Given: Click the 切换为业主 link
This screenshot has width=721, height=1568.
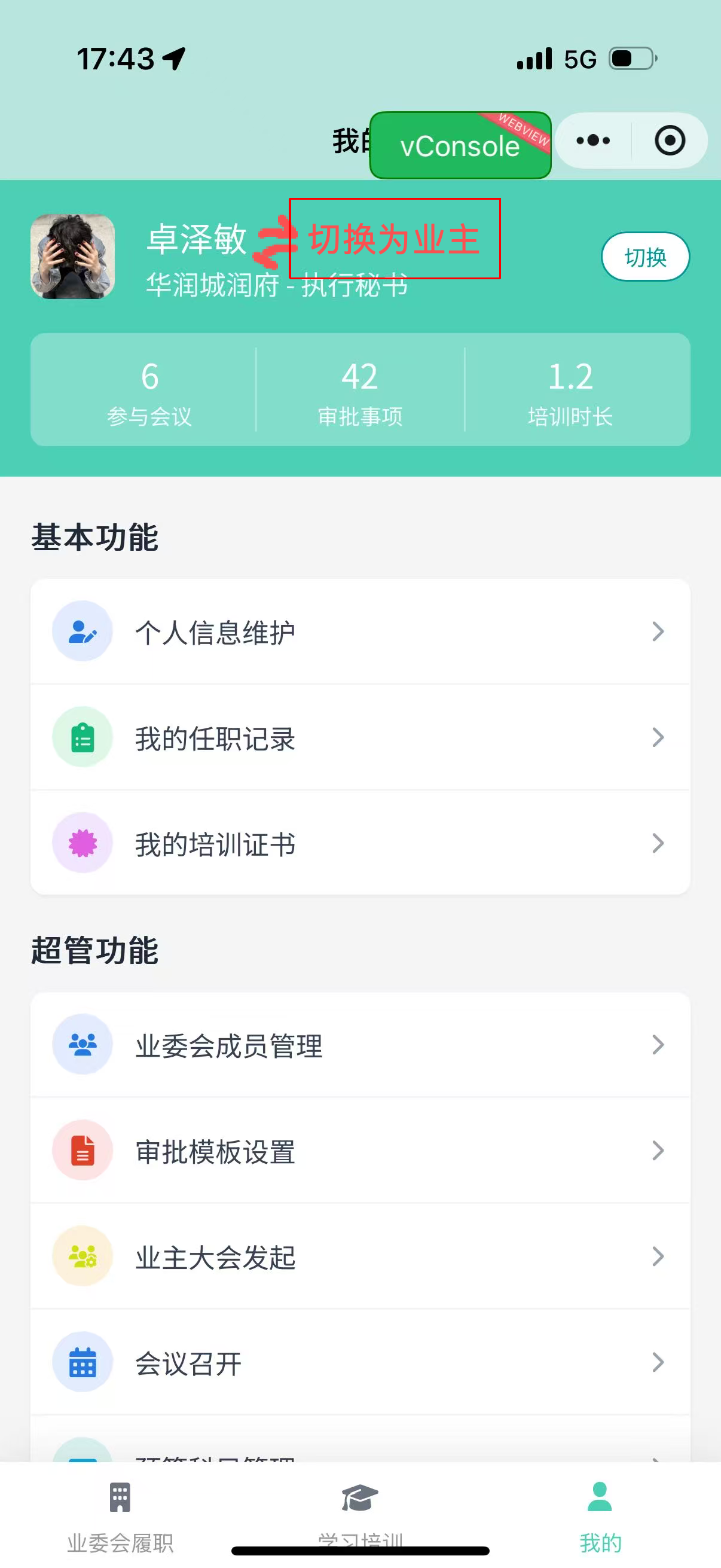Looking at the screenshot, I should (x=395, y=241).
